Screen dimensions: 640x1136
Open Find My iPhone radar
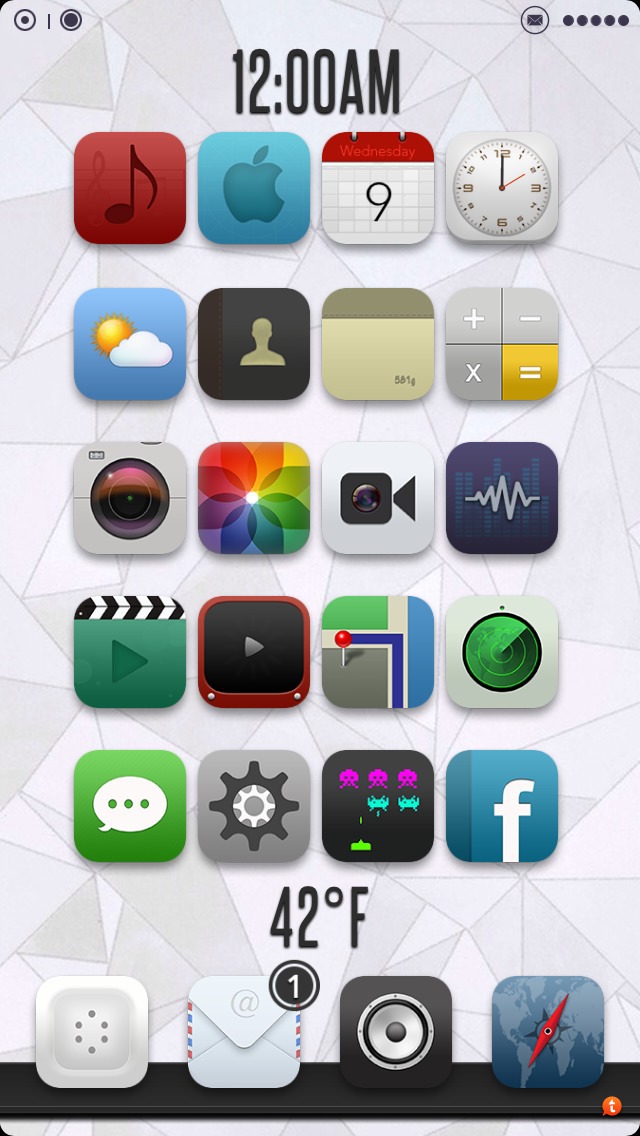click(502, 652)
